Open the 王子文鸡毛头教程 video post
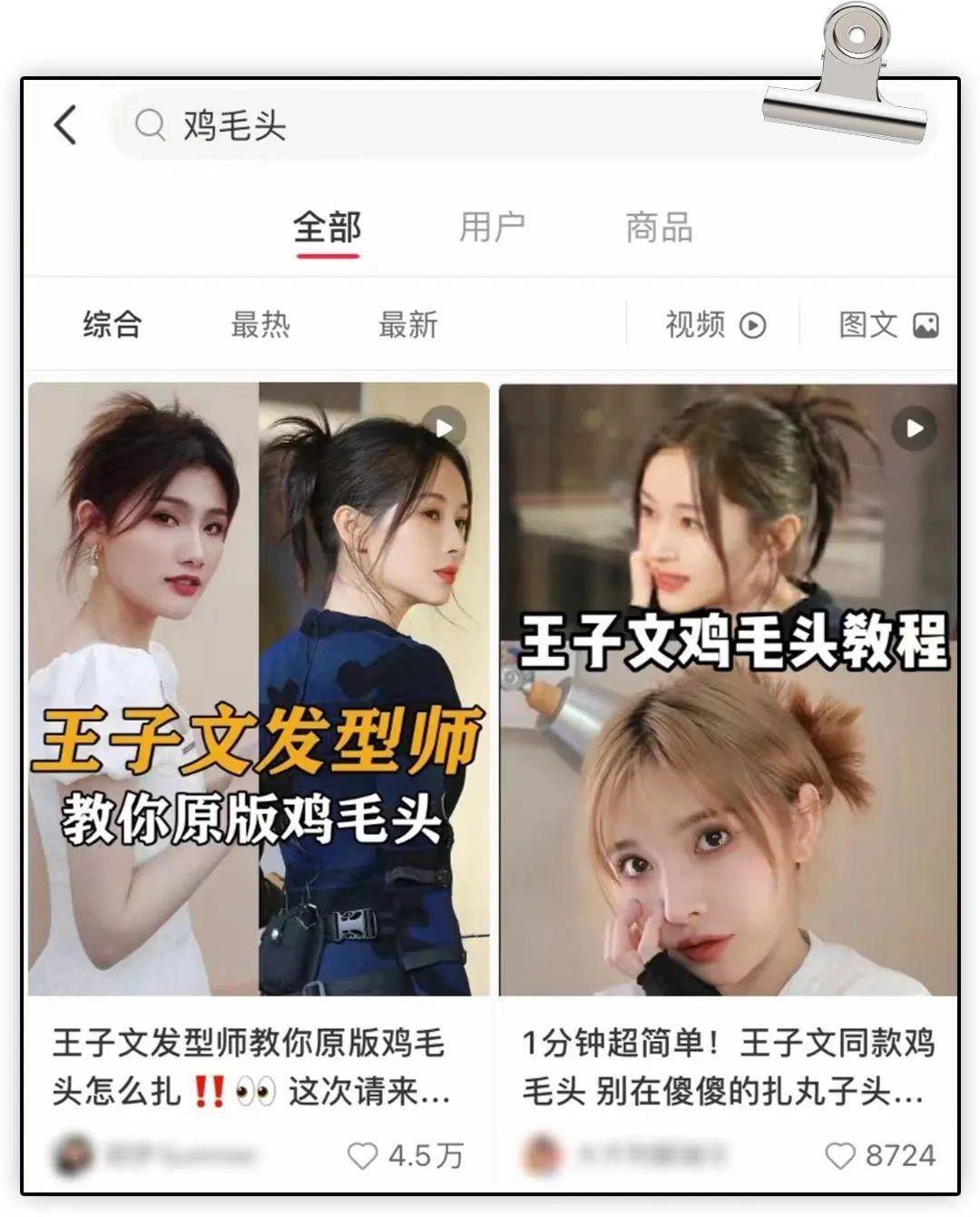The image size is (980, 1217). click(729, 690)
